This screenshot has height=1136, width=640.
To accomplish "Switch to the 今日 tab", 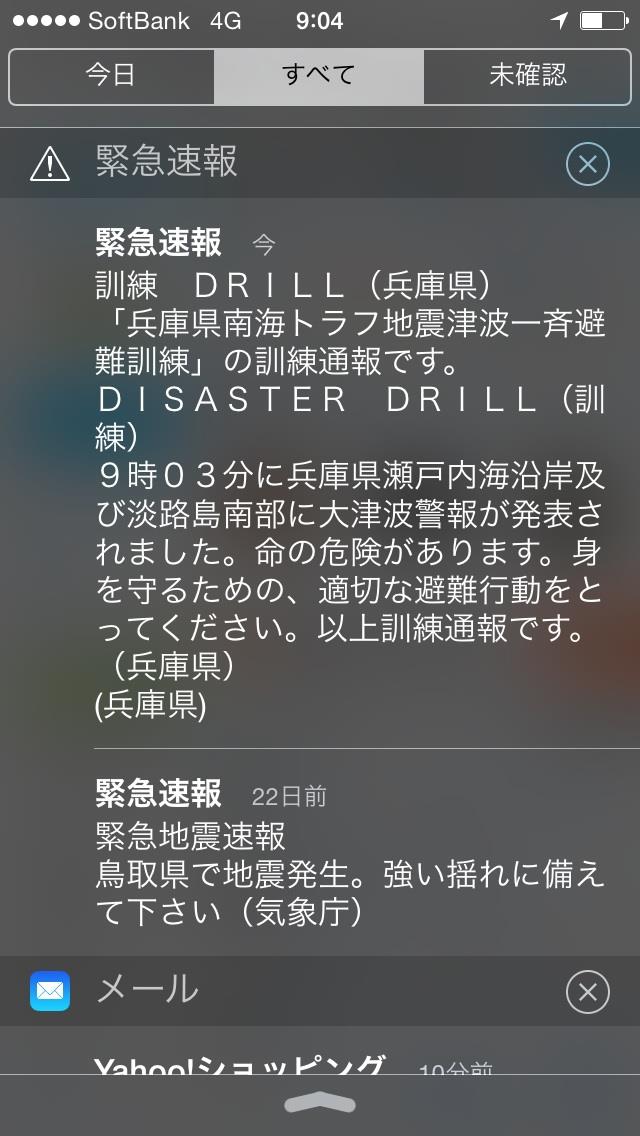I will [x=111, y=76].
